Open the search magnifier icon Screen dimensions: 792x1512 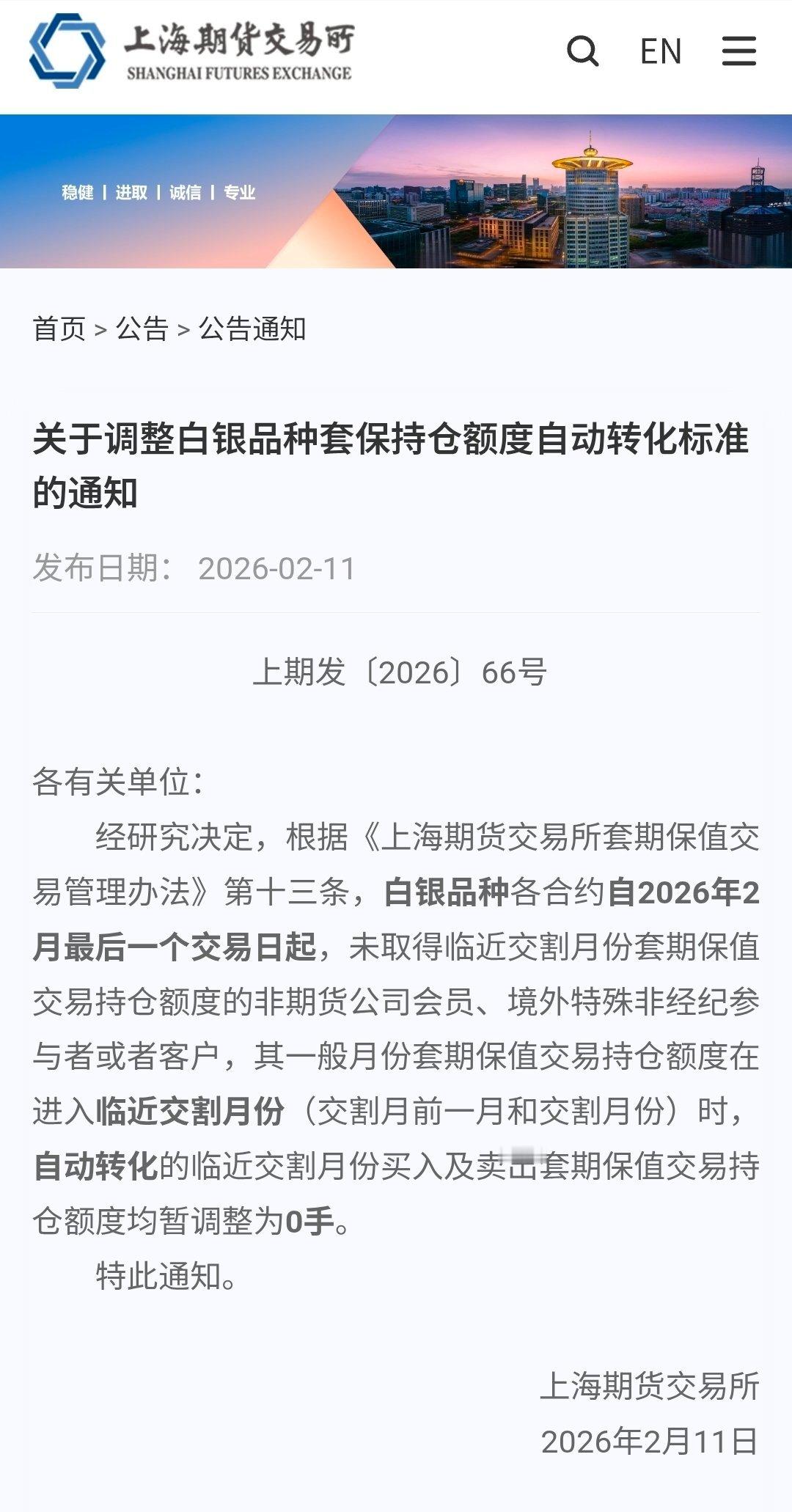[583, 52]
